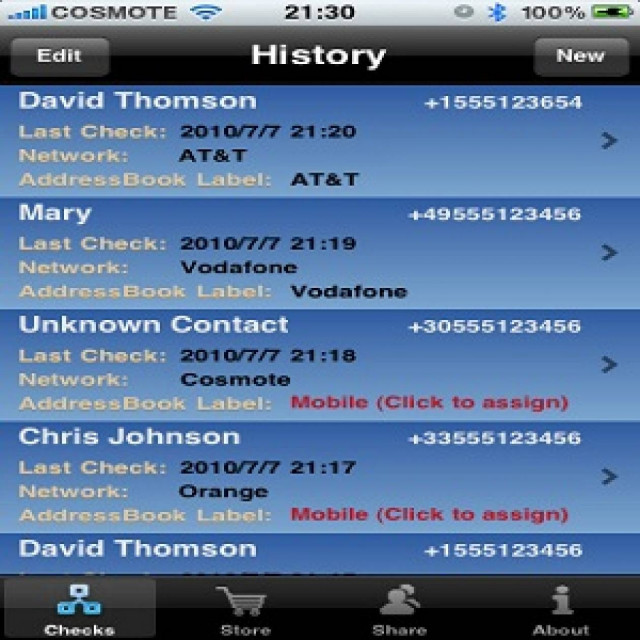The height and width of the screenshot is (640, 640).
Task: Open David Thomson's AT&T history entry
Action: click(609, 141)
